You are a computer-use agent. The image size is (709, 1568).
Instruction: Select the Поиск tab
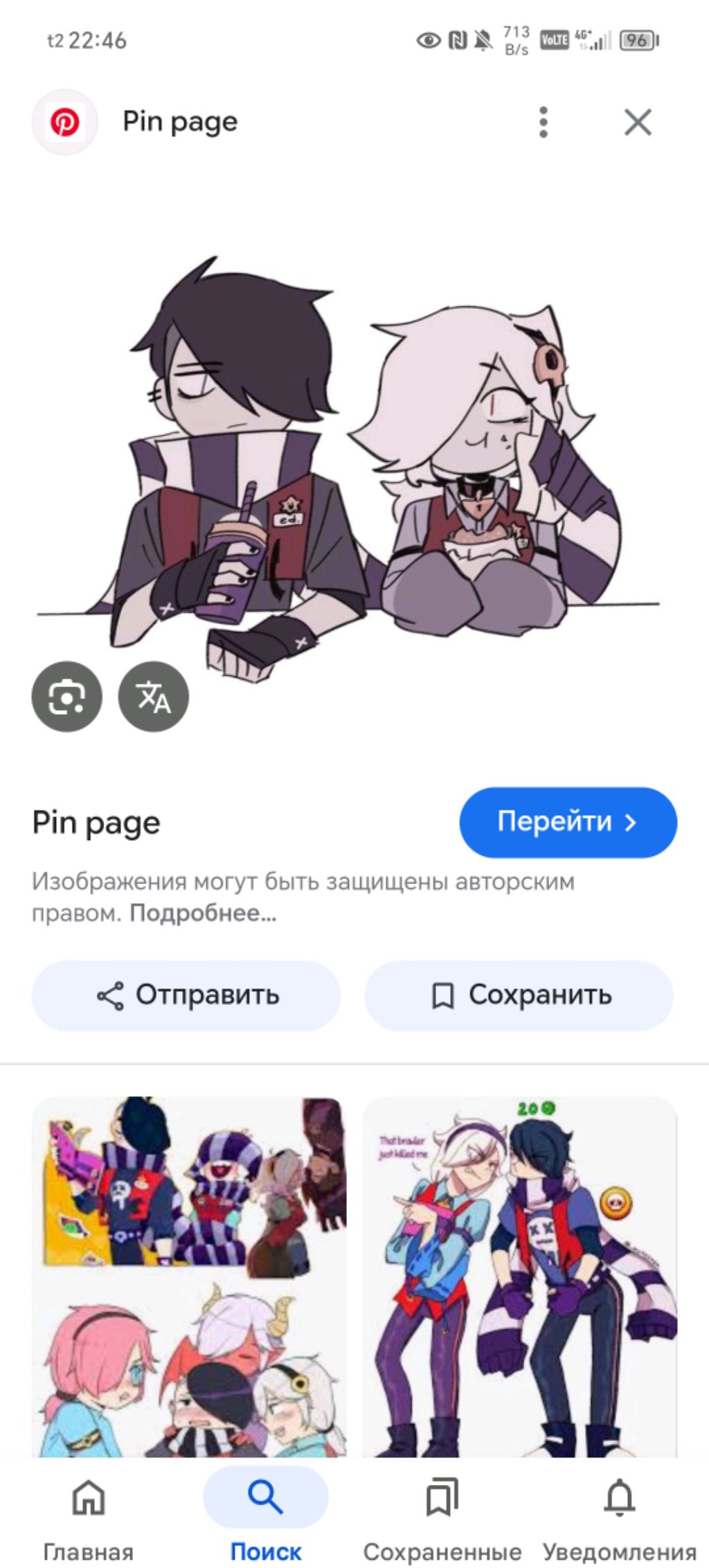(x=265, y=1517)
